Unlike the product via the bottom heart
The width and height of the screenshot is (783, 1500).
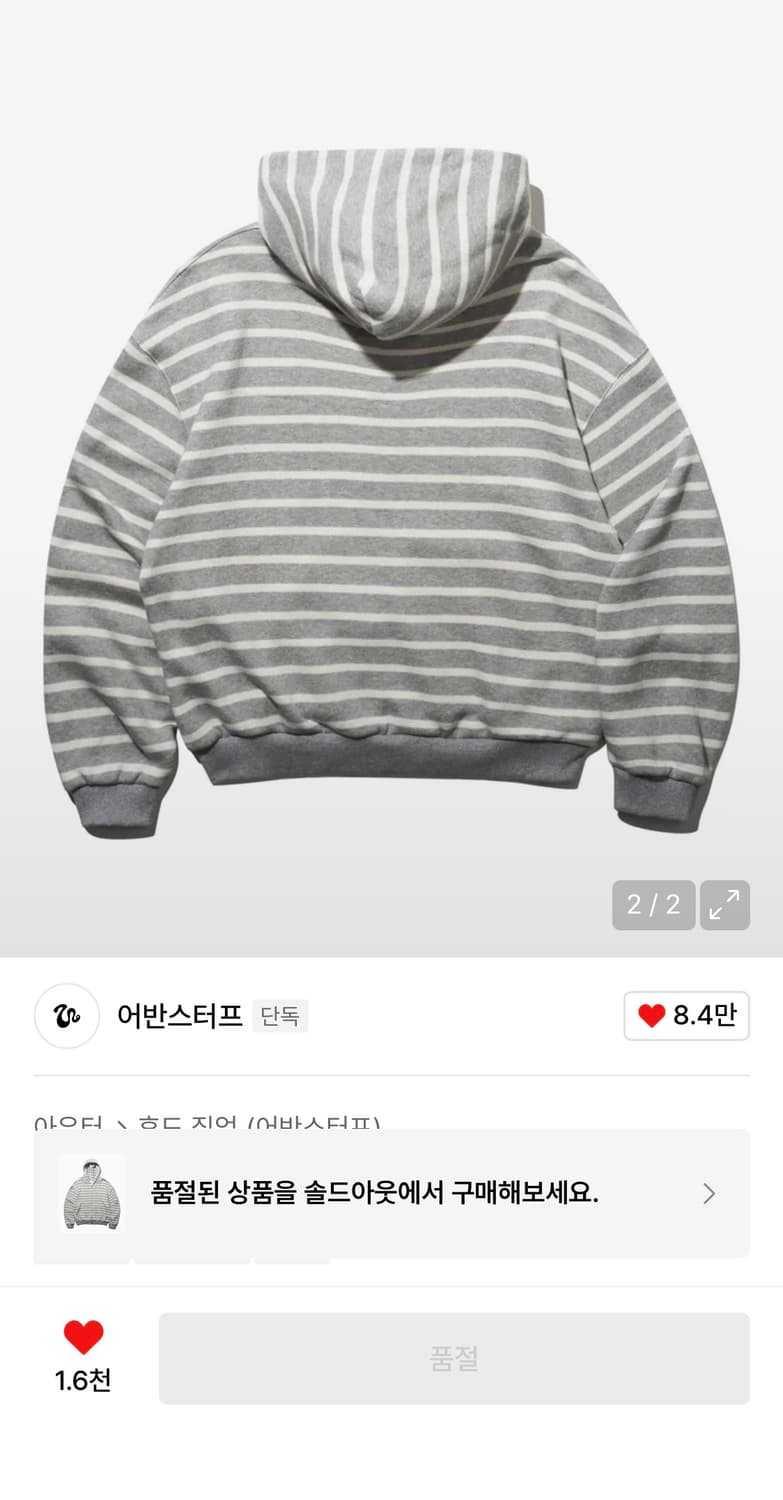coord(83,1336)
